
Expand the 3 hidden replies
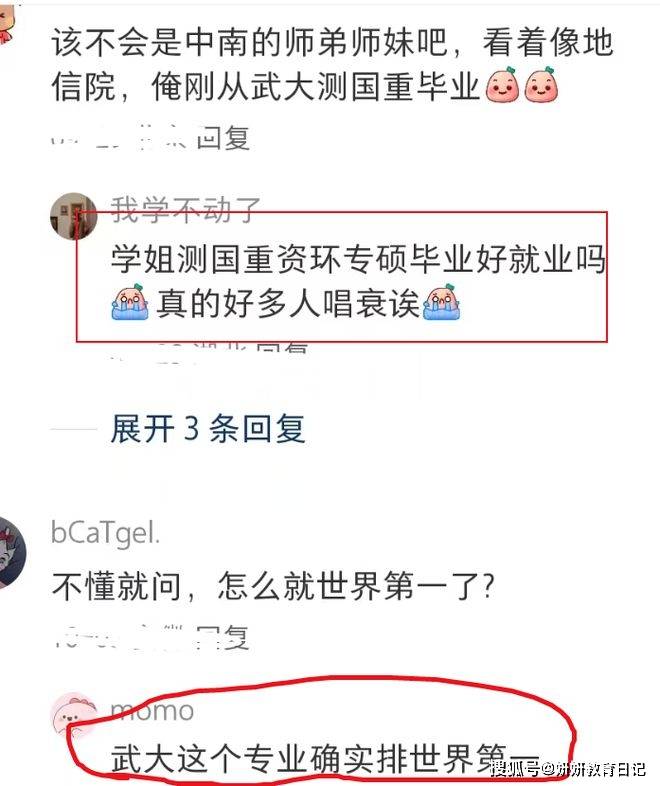(207, 429)
